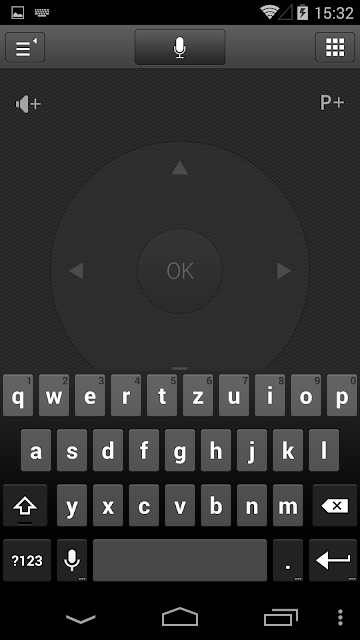Tap the space bar
This screenshot has height=640, width=360.
coord(180,560)
